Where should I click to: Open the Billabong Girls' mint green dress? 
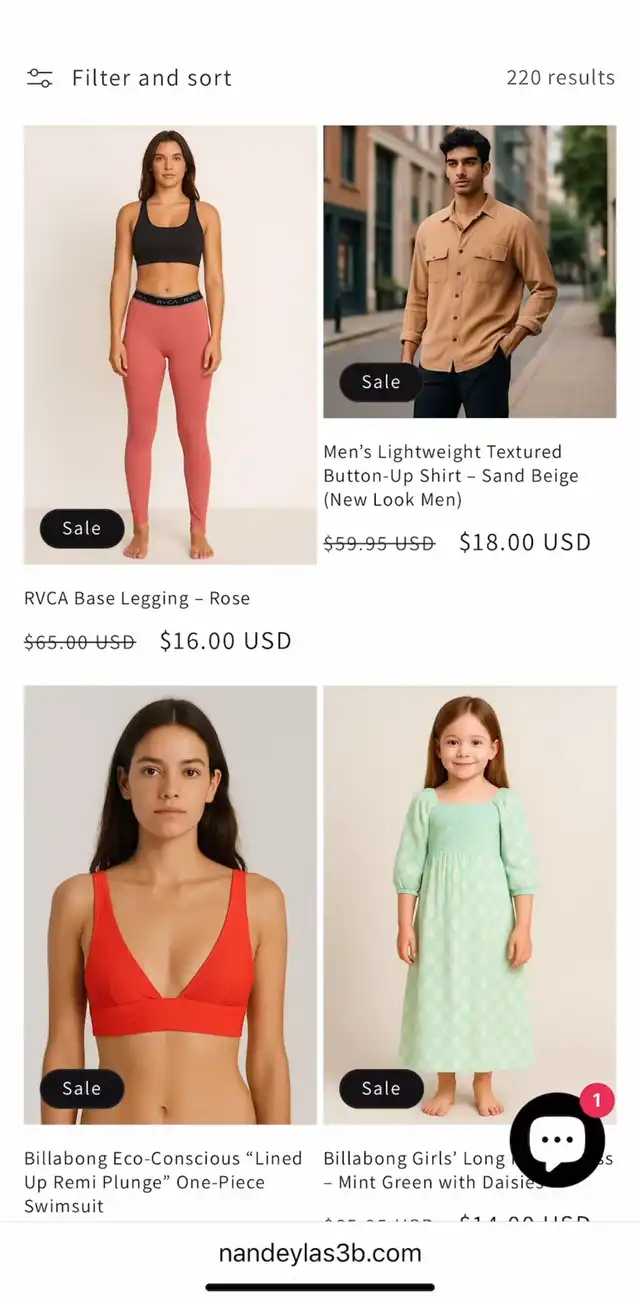click(470, 905)
